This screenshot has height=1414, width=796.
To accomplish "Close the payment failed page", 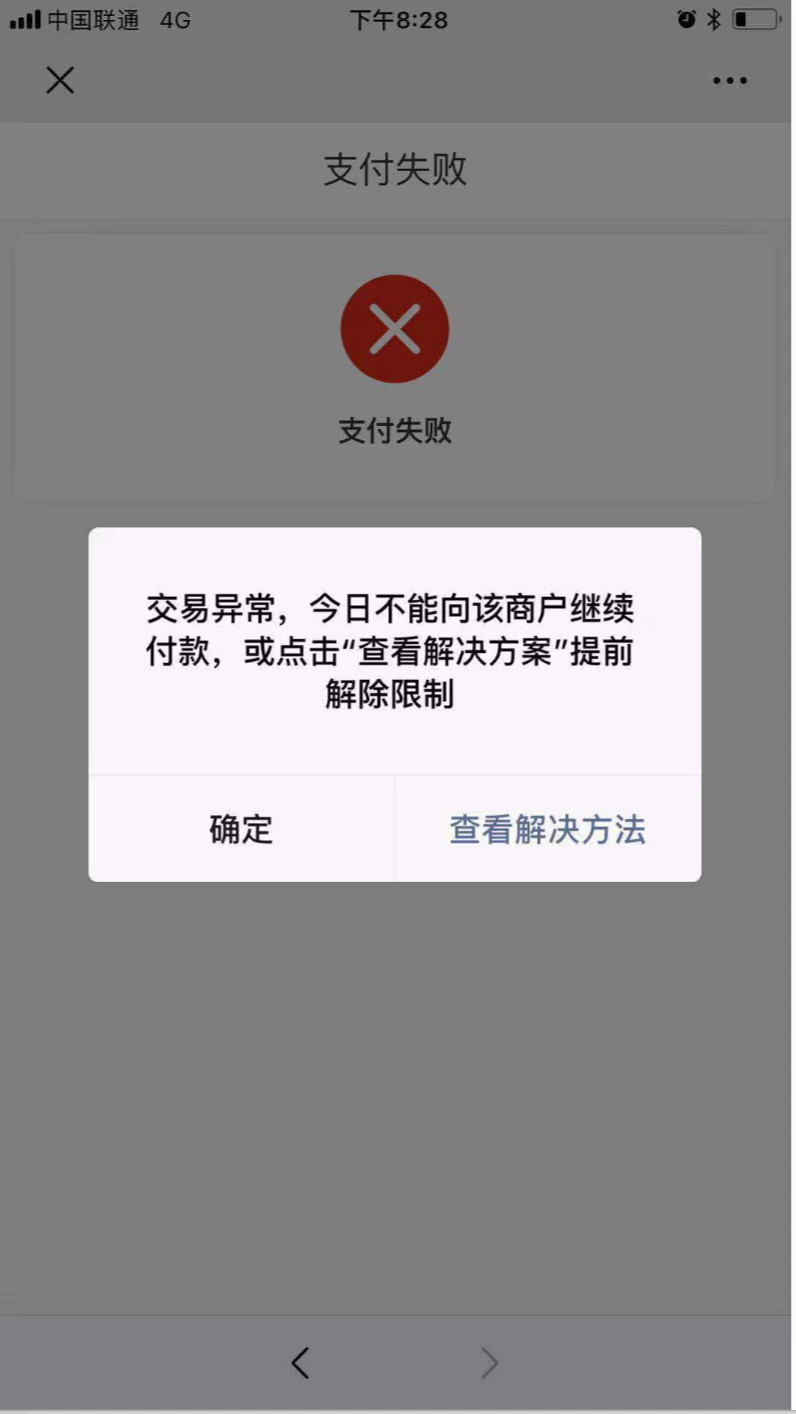I will pyautogui.click(x=60, y=80).
